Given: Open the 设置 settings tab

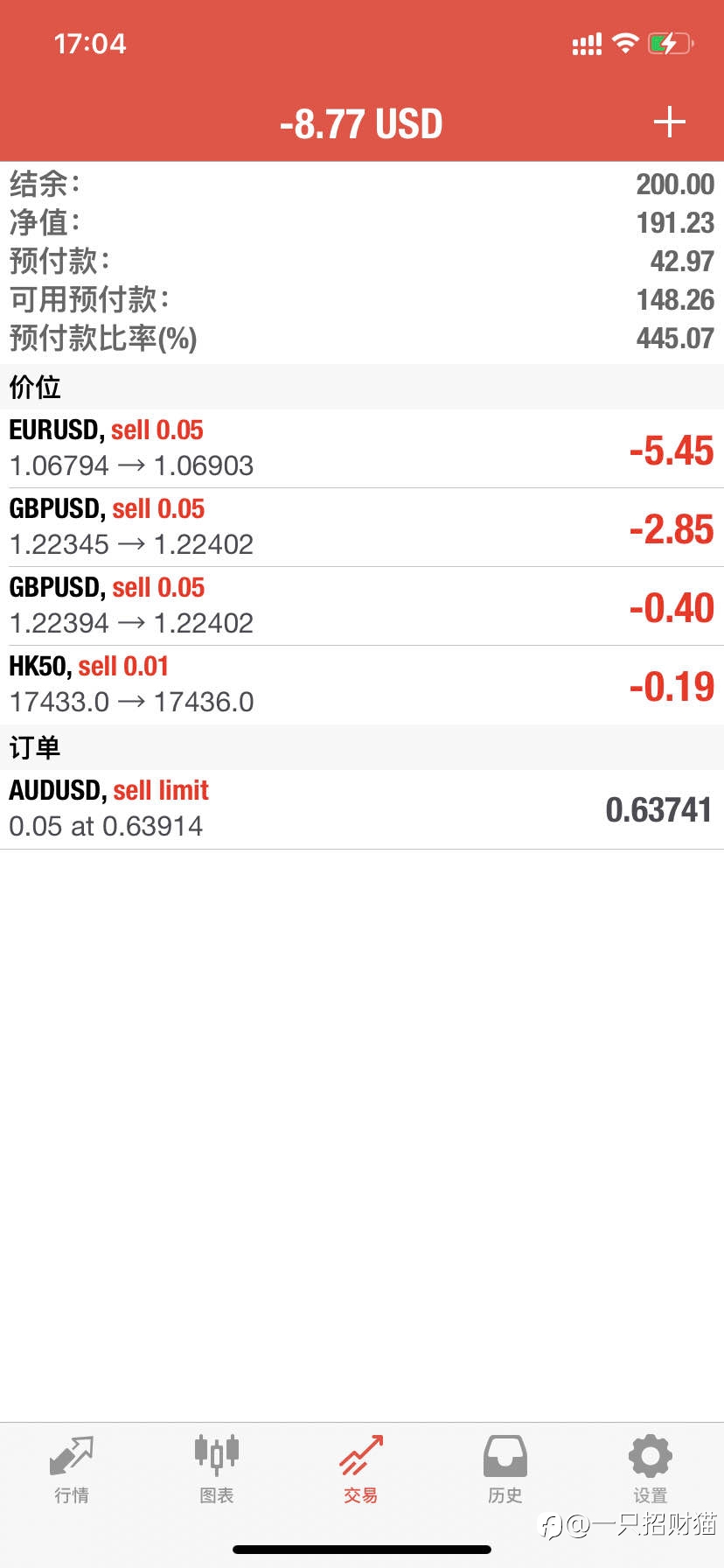Looking at the screenshot, I should point(651,1470).
